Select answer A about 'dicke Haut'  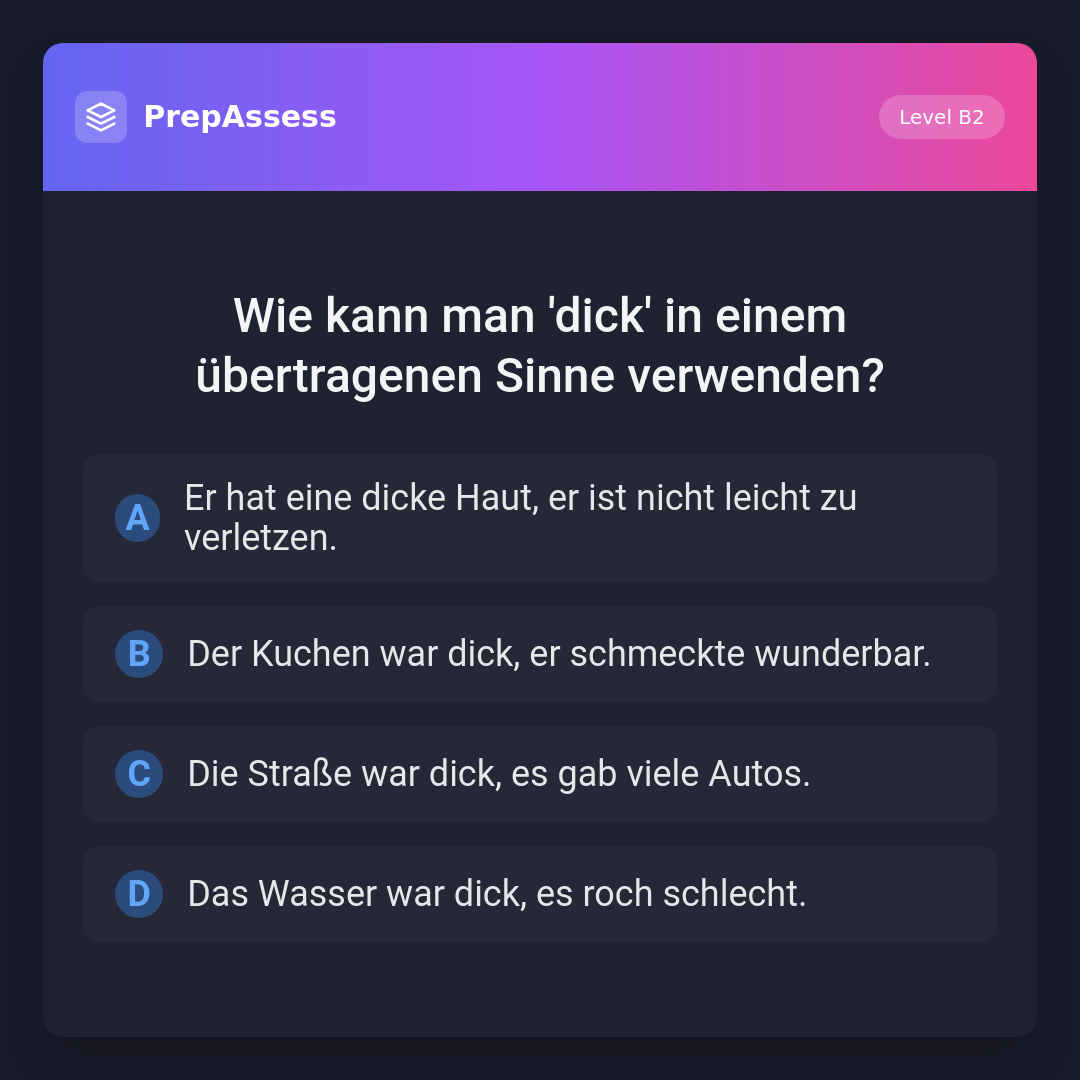click(x=540, y=518)
